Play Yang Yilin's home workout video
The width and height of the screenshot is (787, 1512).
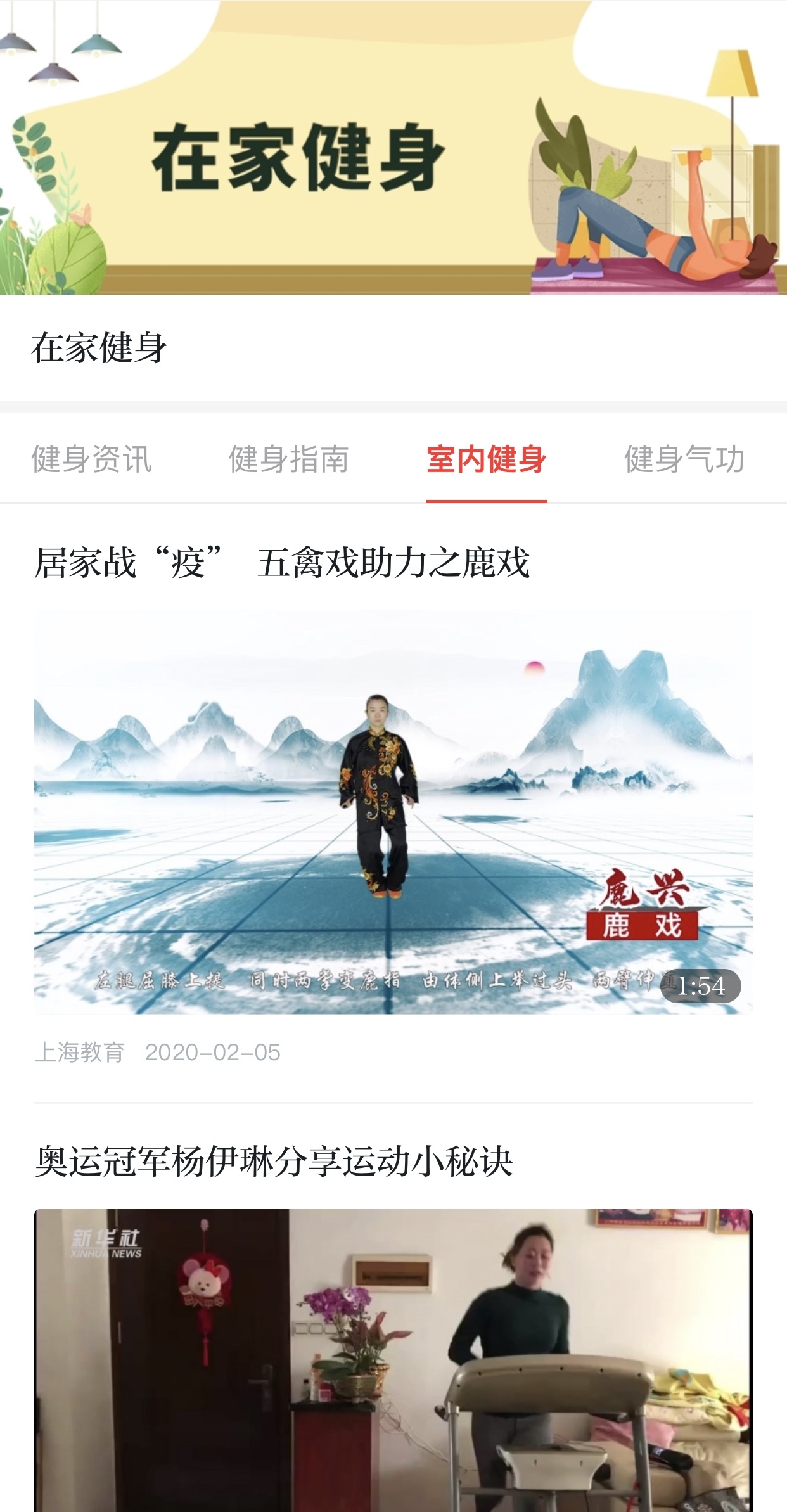(x=393, y=1362)
